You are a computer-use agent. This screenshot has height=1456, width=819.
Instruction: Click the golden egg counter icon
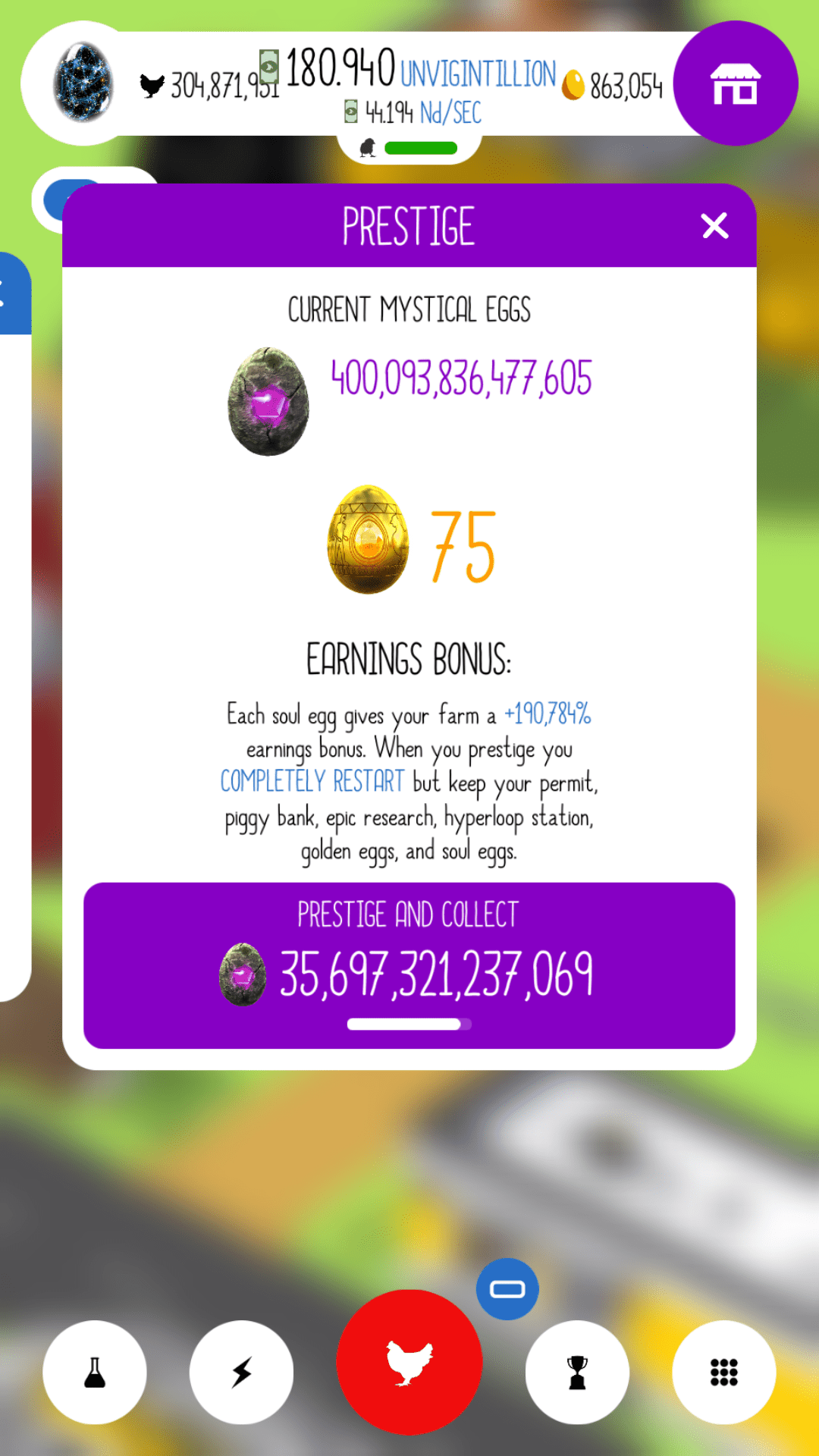[x=574, y=83]
